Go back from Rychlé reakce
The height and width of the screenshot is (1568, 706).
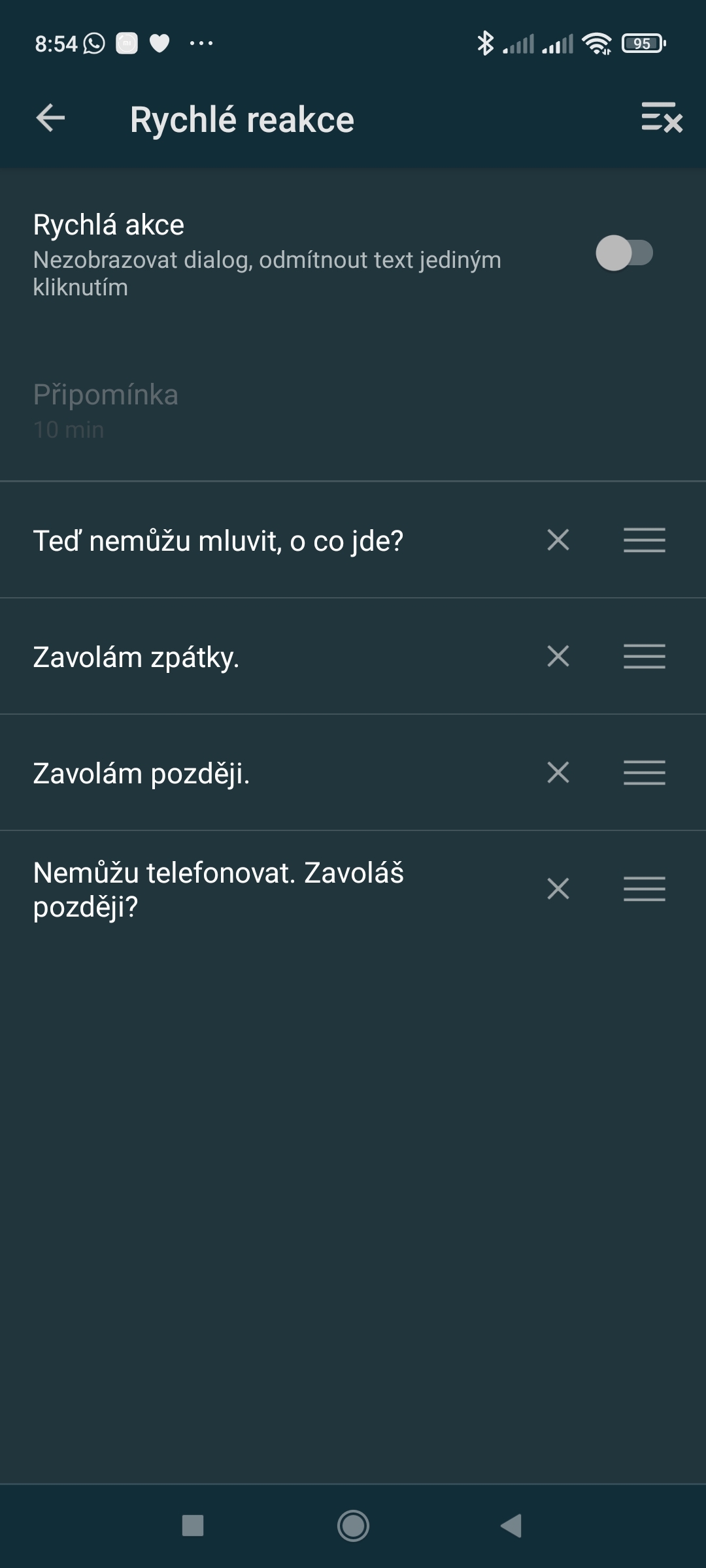click(50, 118)
